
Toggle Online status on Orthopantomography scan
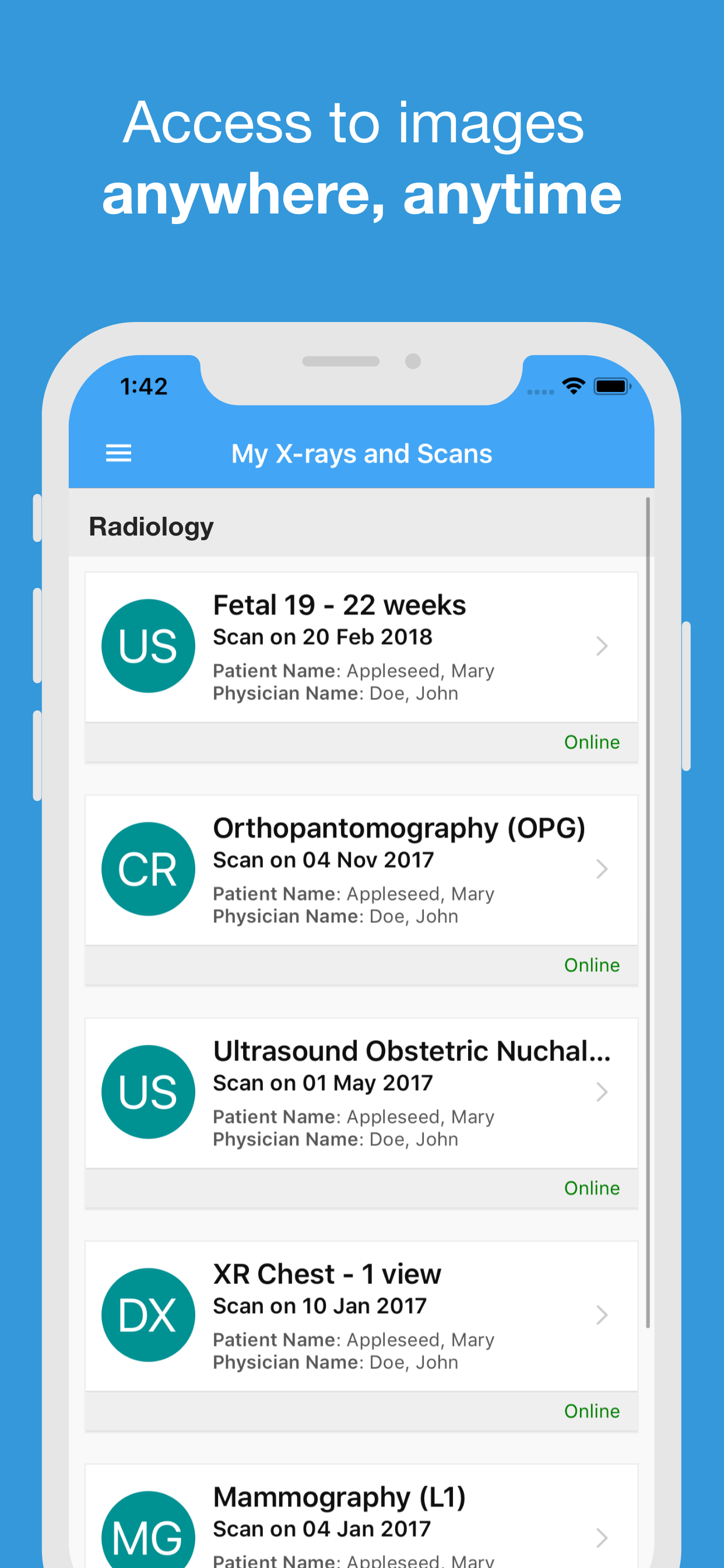(591, 965)
